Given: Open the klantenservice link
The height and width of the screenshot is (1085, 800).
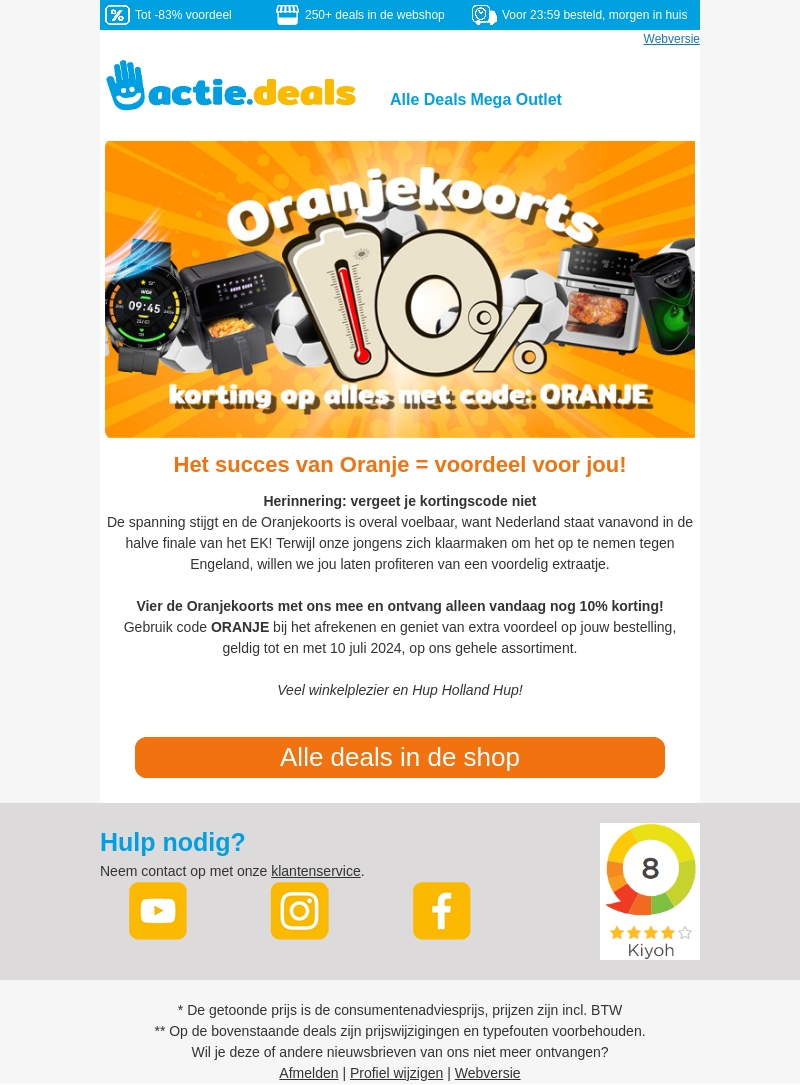Looking at the screenshot, I should (x=315, y=871).
